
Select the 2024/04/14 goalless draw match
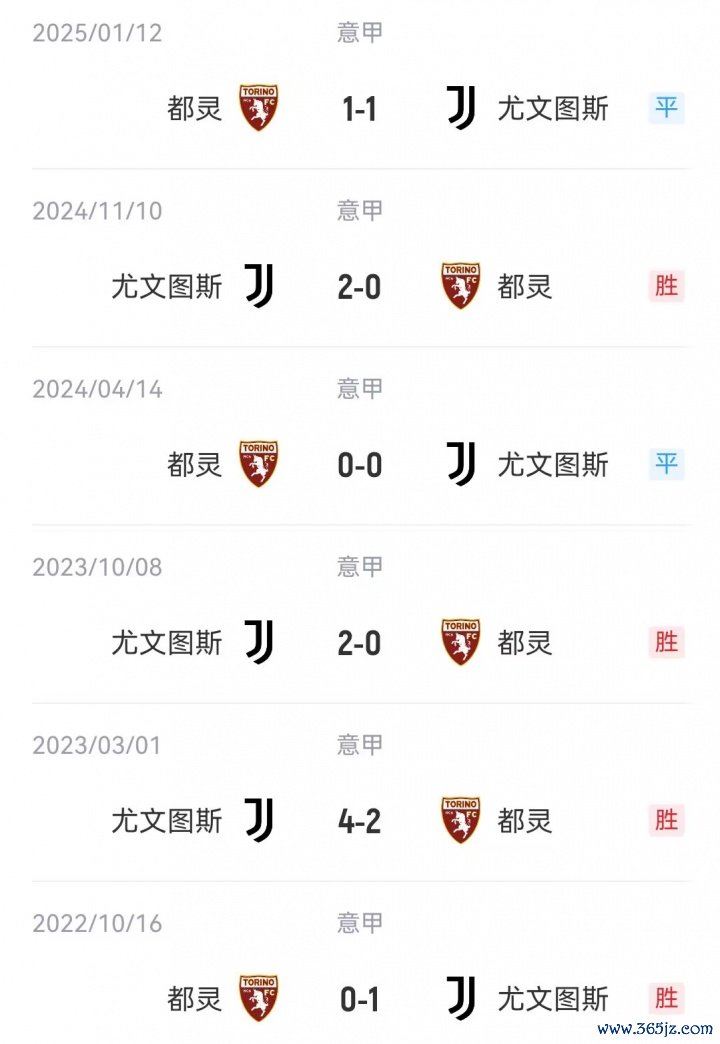pyautogui.click(x=359, y=465)
